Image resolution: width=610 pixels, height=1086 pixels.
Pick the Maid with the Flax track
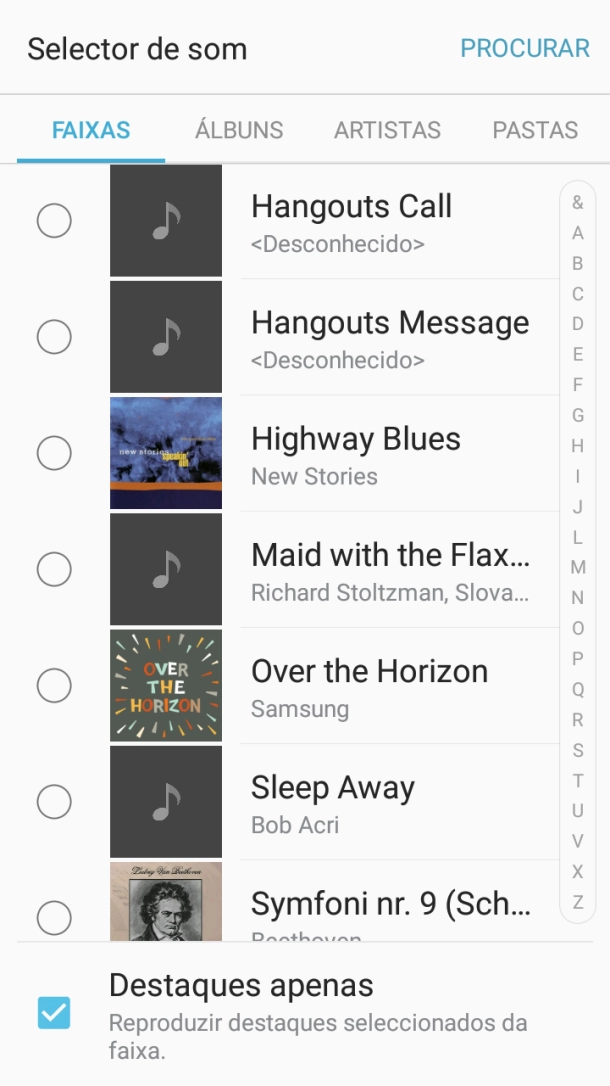(54, 569)
